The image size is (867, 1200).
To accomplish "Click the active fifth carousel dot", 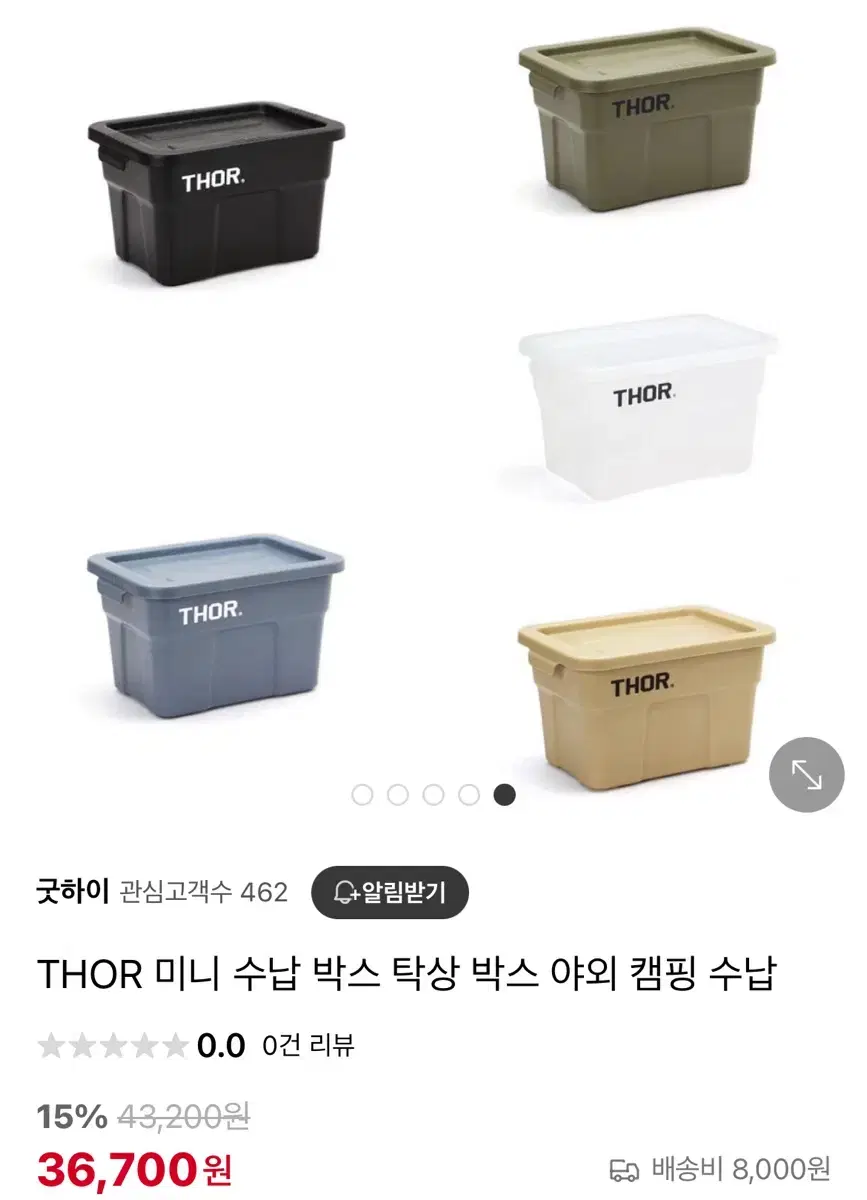I will (x=503, y=794).
